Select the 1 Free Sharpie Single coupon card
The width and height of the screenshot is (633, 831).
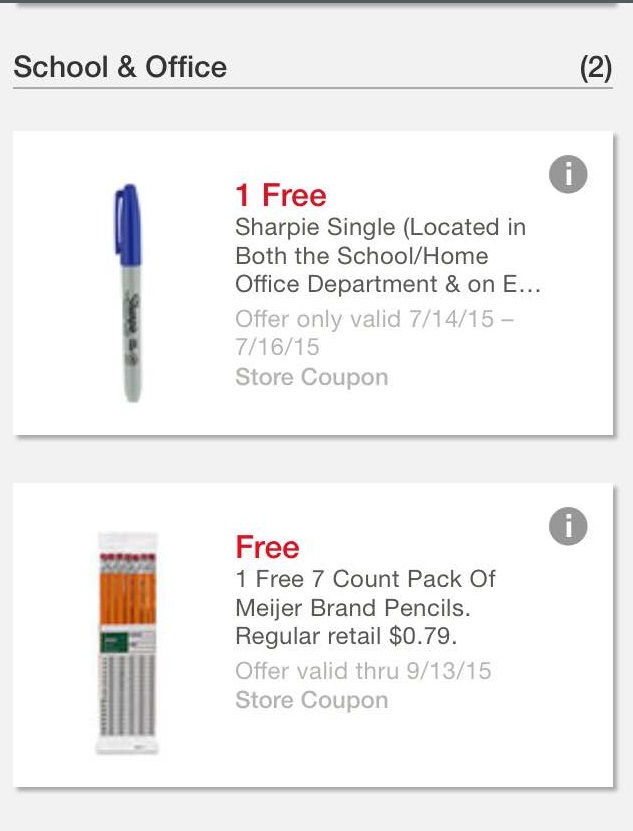[313, 284]
